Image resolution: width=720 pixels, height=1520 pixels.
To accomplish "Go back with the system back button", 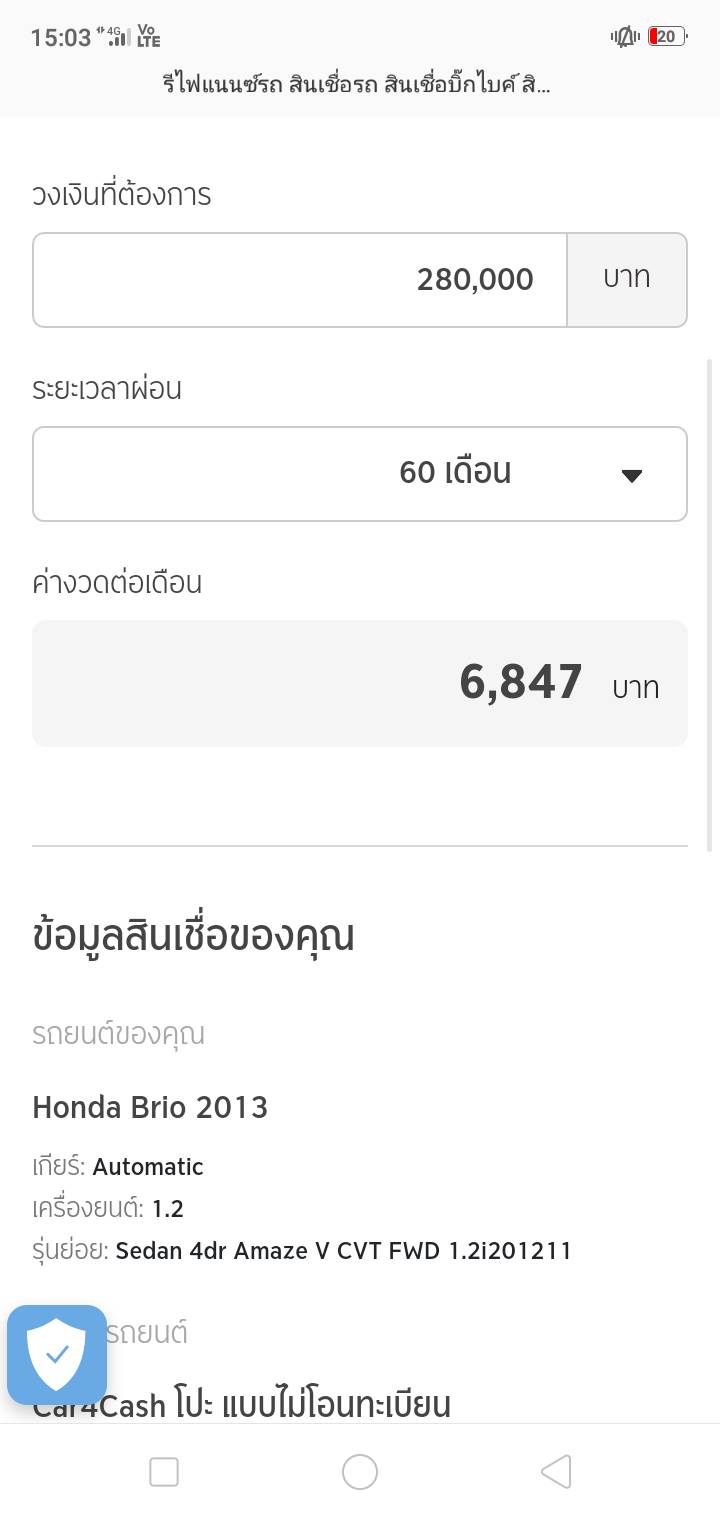I will (x=556, y=1472).
